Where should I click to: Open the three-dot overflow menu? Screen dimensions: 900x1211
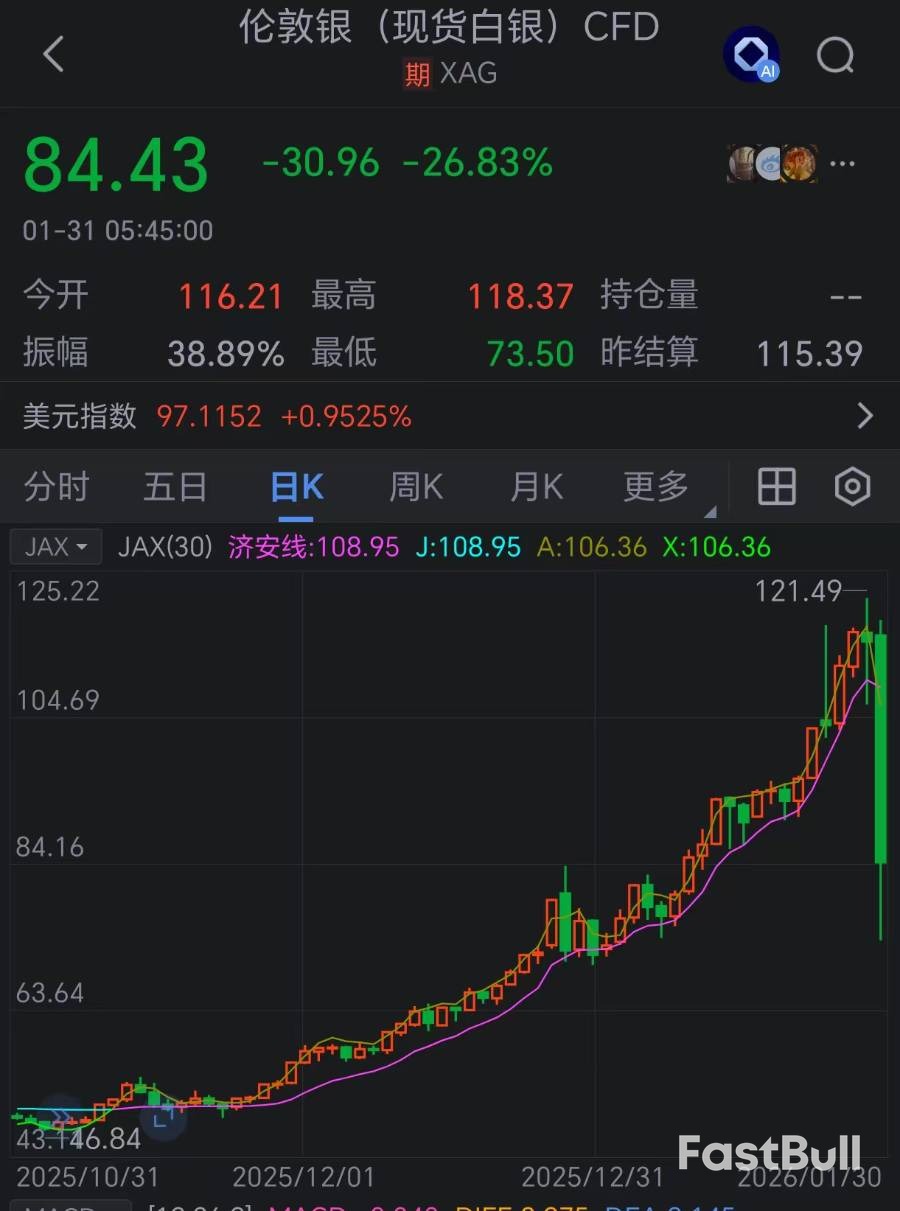coord(842,164)
